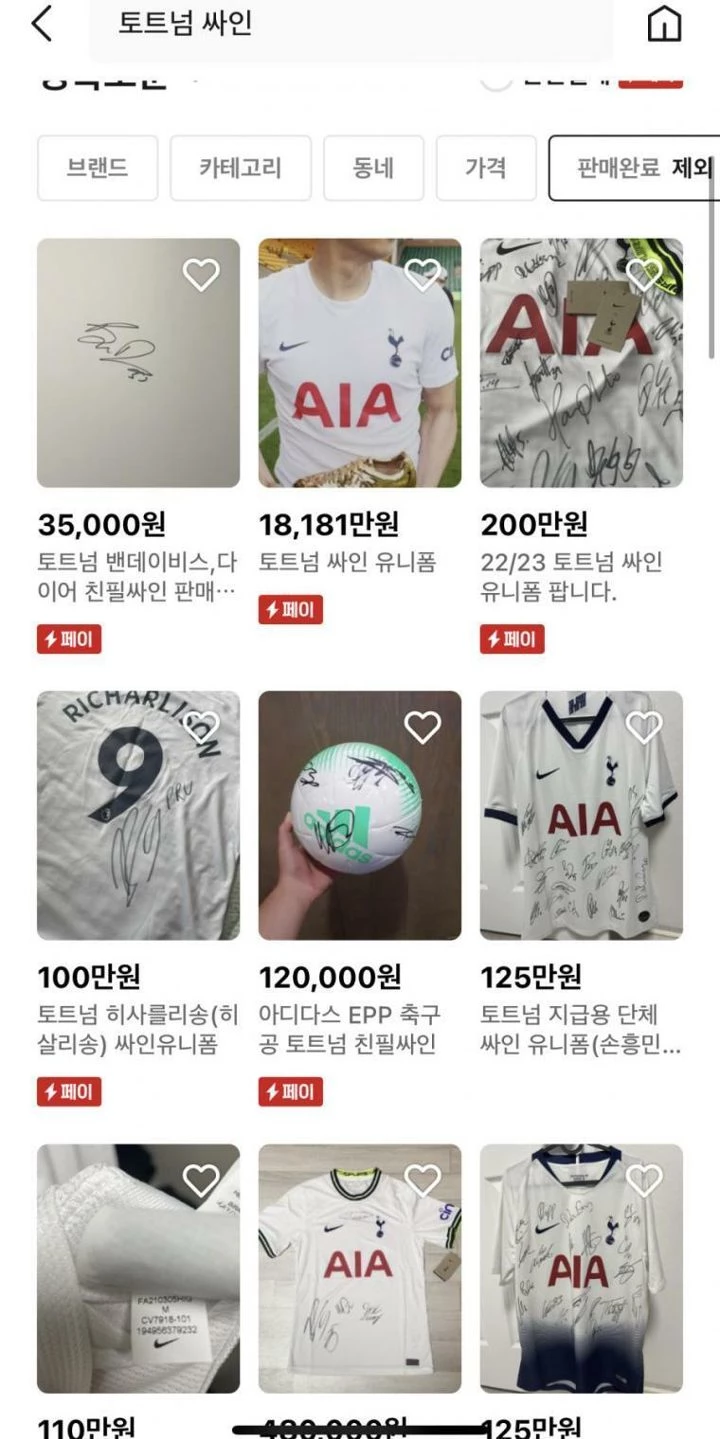720x1439 pixels.
Task: Open the 35,000원 친필싸인 listing
Action: point(138,363)
